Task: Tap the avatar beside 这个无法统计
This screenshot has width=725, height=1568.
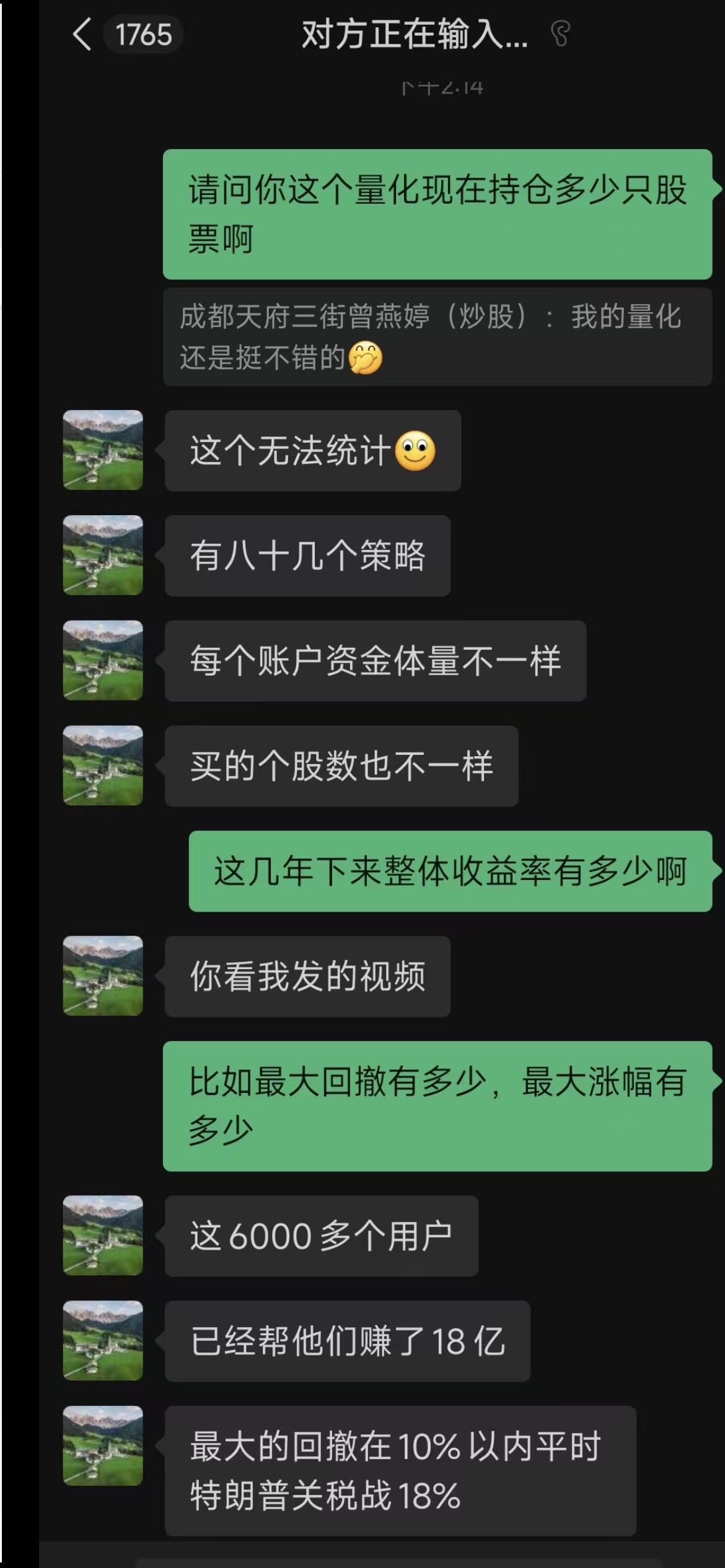Action: tap(103, 450)
